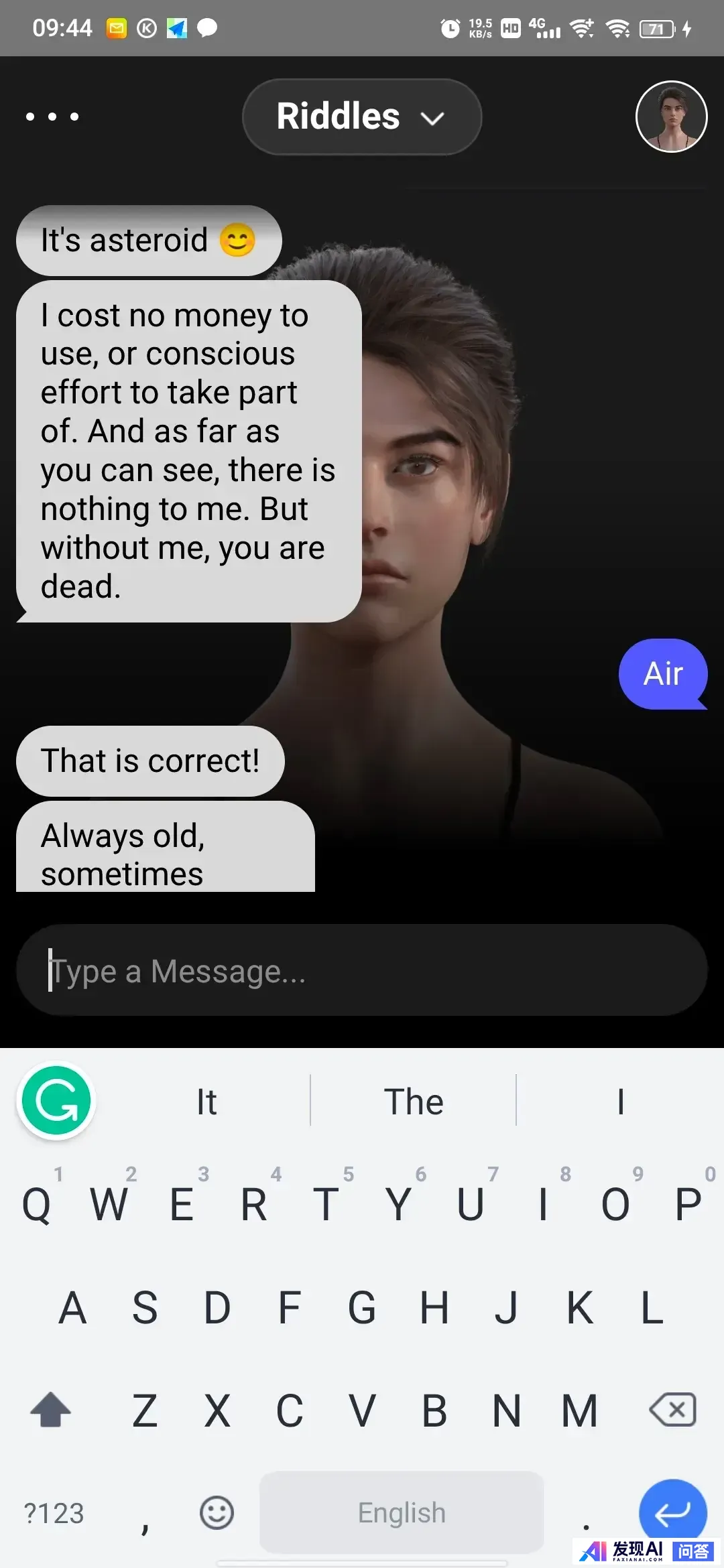The image size is (724, 1568).
Task: Expand the Riddles topic dropdown
Action: click(x=361, y=117)
